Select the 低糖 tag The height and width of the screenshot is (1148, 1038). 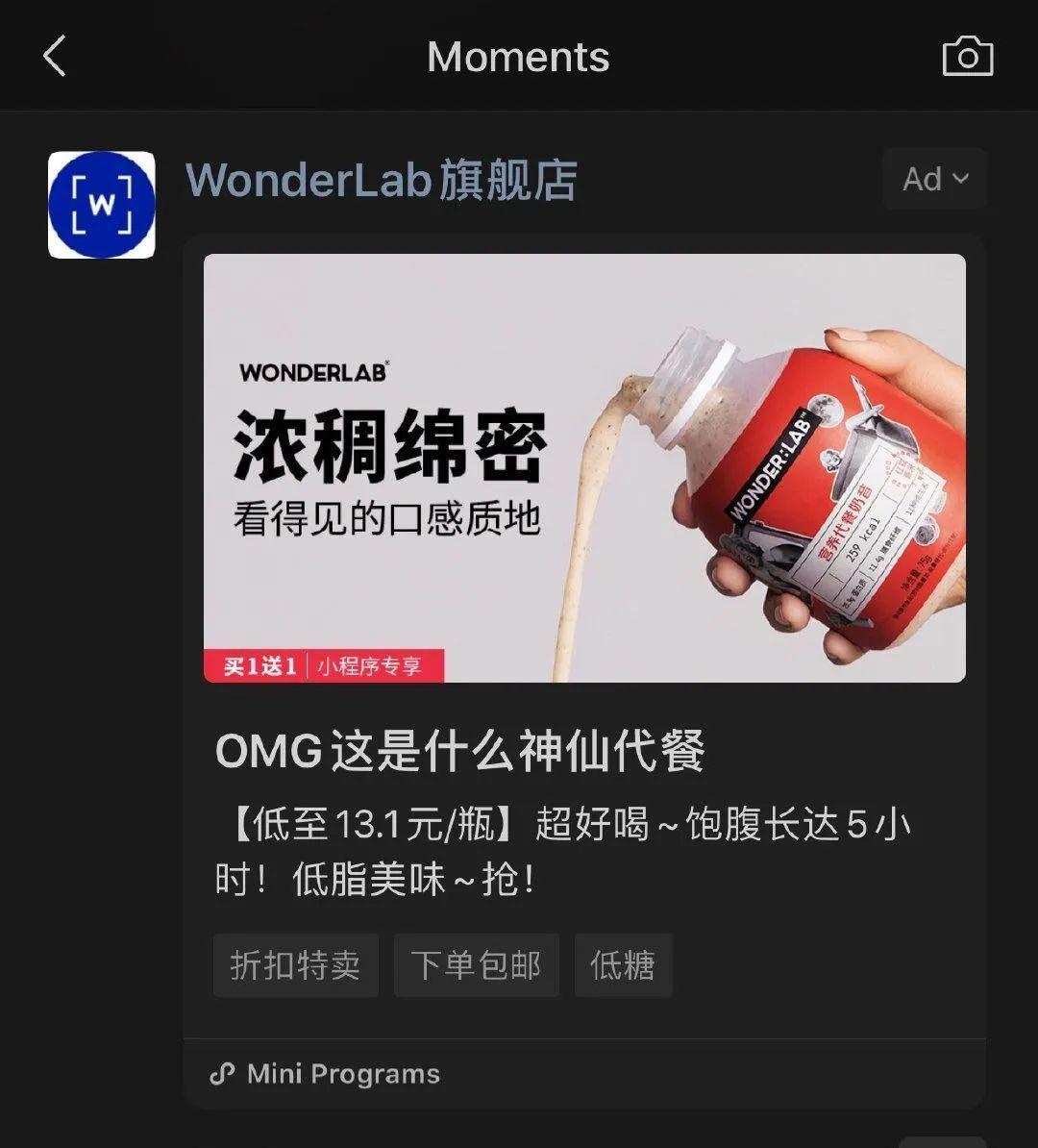(x=623, y=964)
